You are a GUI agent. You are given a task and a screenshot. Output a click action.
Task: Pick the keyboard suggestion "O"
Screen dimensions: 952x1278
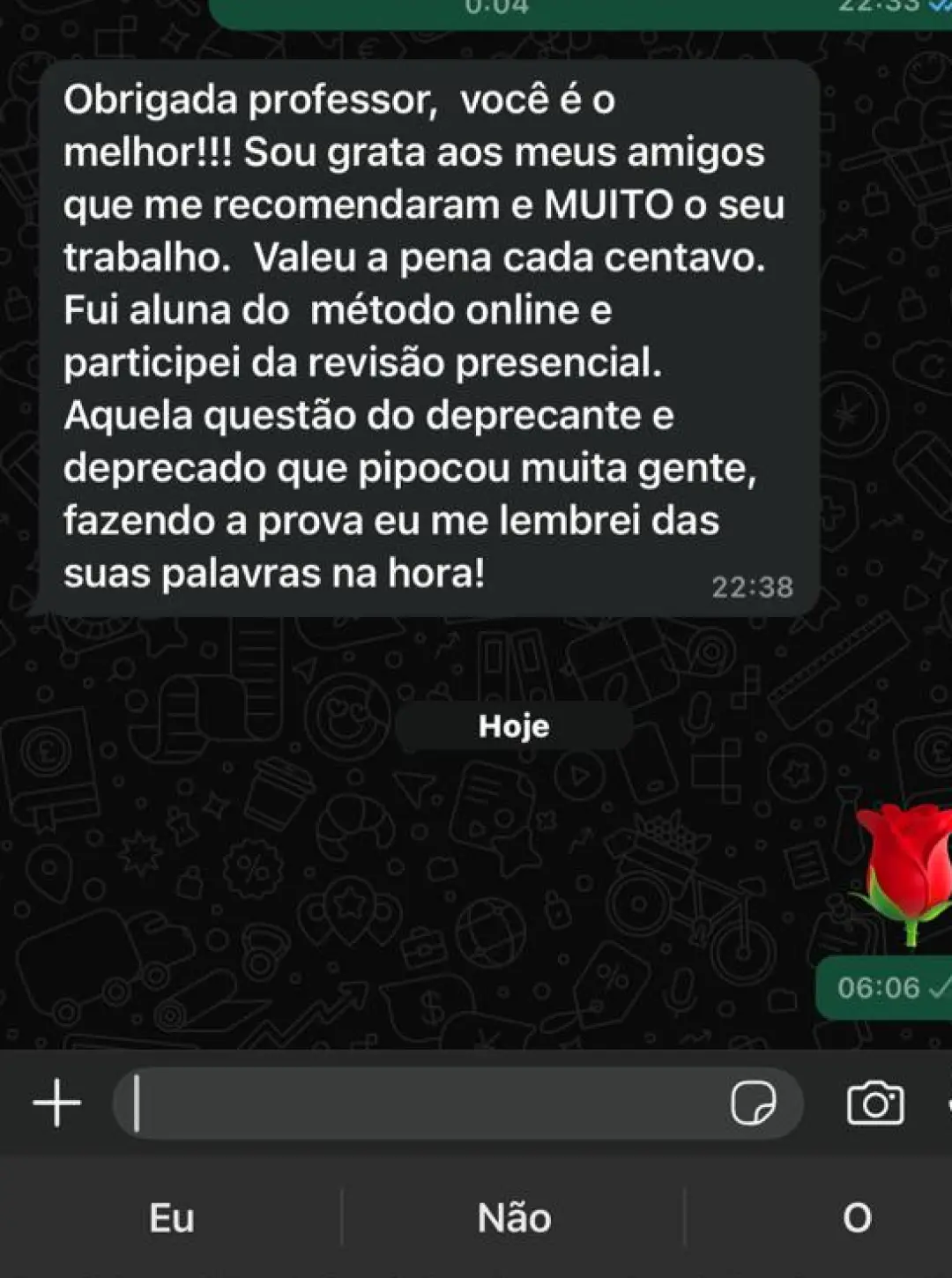(x=857, y=1218)
